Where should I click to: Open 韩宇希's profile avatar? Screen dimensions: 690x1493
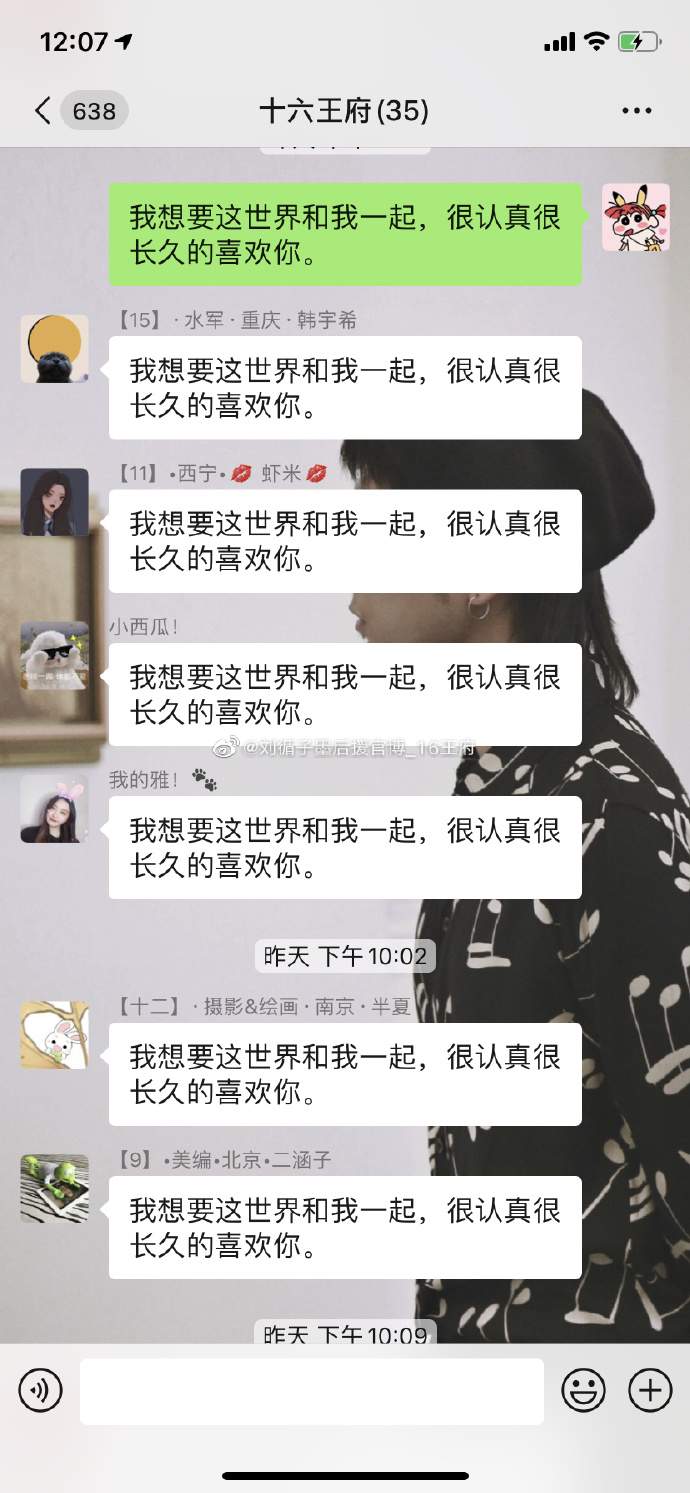click(x=55, y=349)
